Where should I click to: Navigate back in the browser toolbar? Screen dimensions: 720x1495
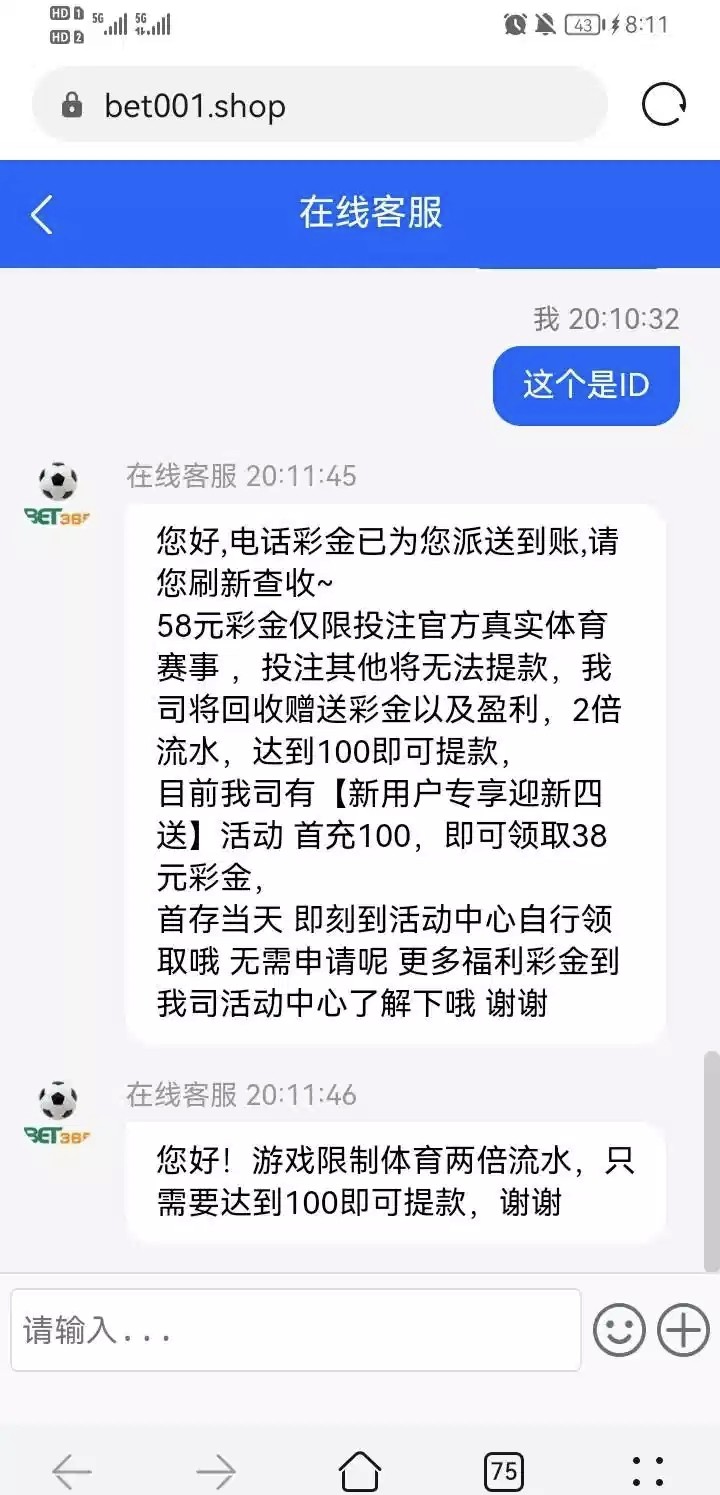[72, 1470]
